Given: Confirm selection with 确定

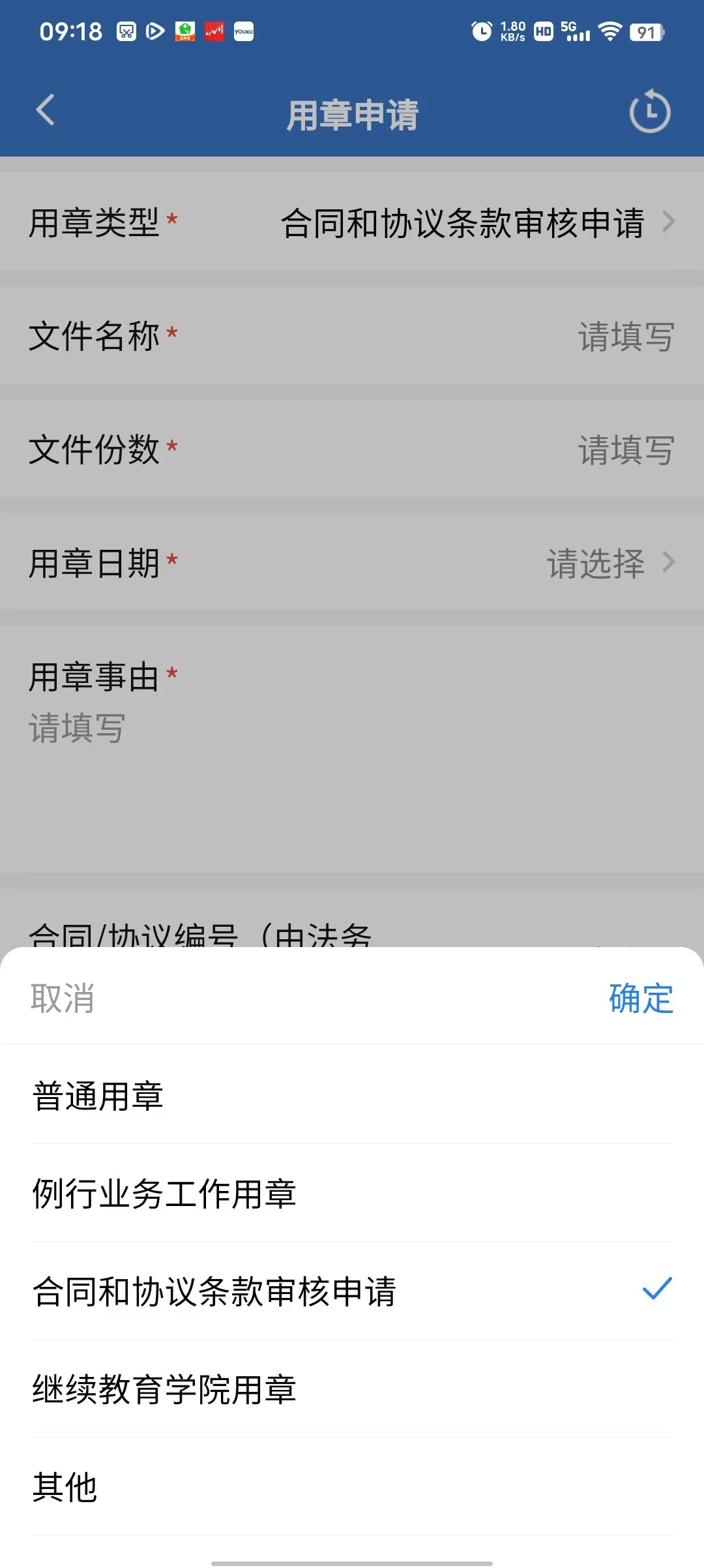Looking at the screenshot, I should pyautogui.click(x=641, y=998).
